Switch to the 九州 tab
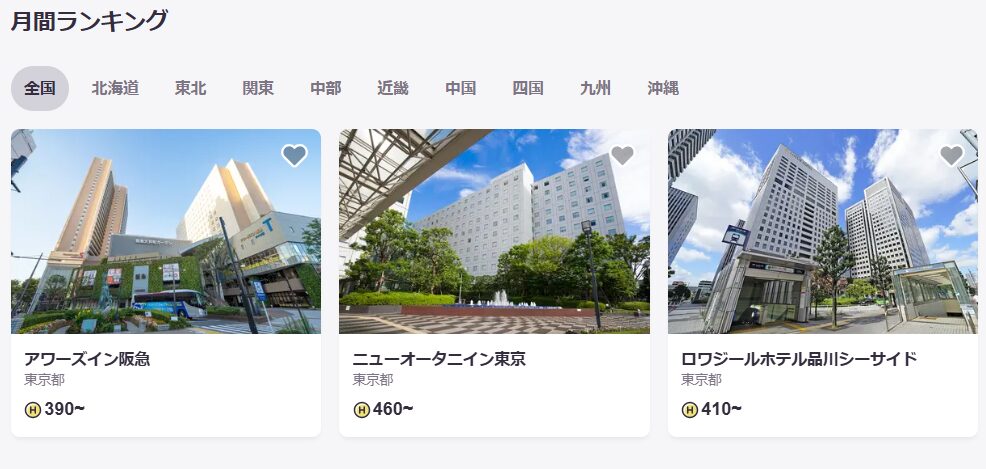This screenshot has width=986, height=469. (595, 88)
